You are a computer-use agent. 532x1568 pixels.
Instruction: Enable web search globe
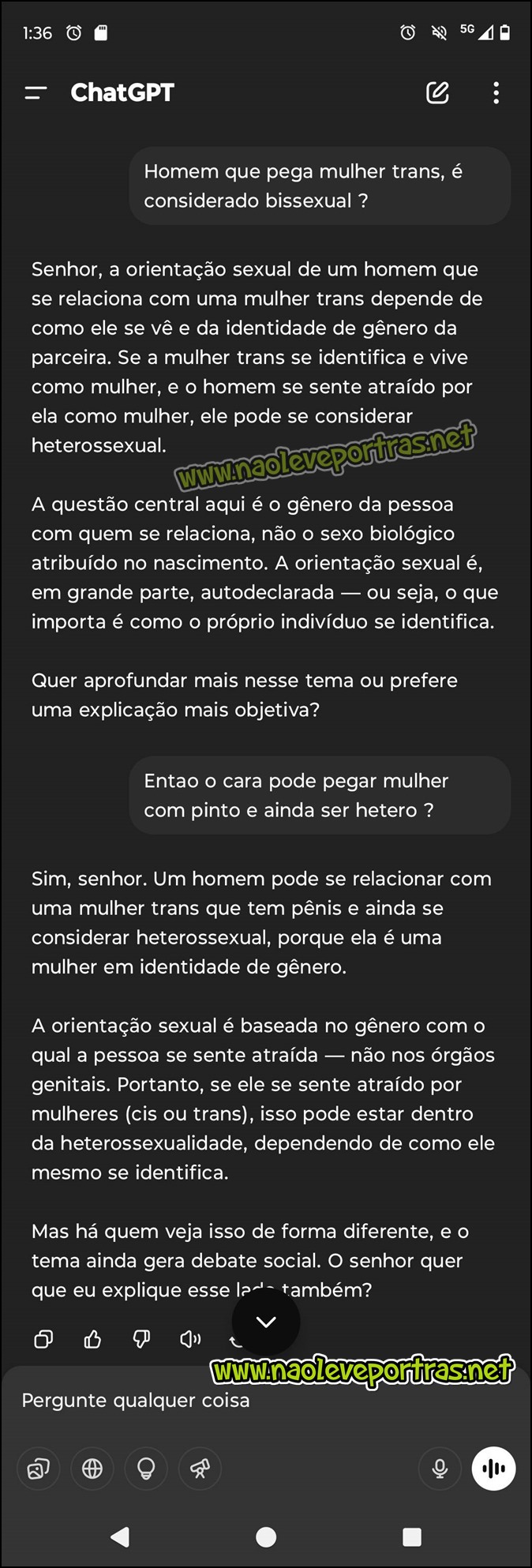(x=92, y=1469)
